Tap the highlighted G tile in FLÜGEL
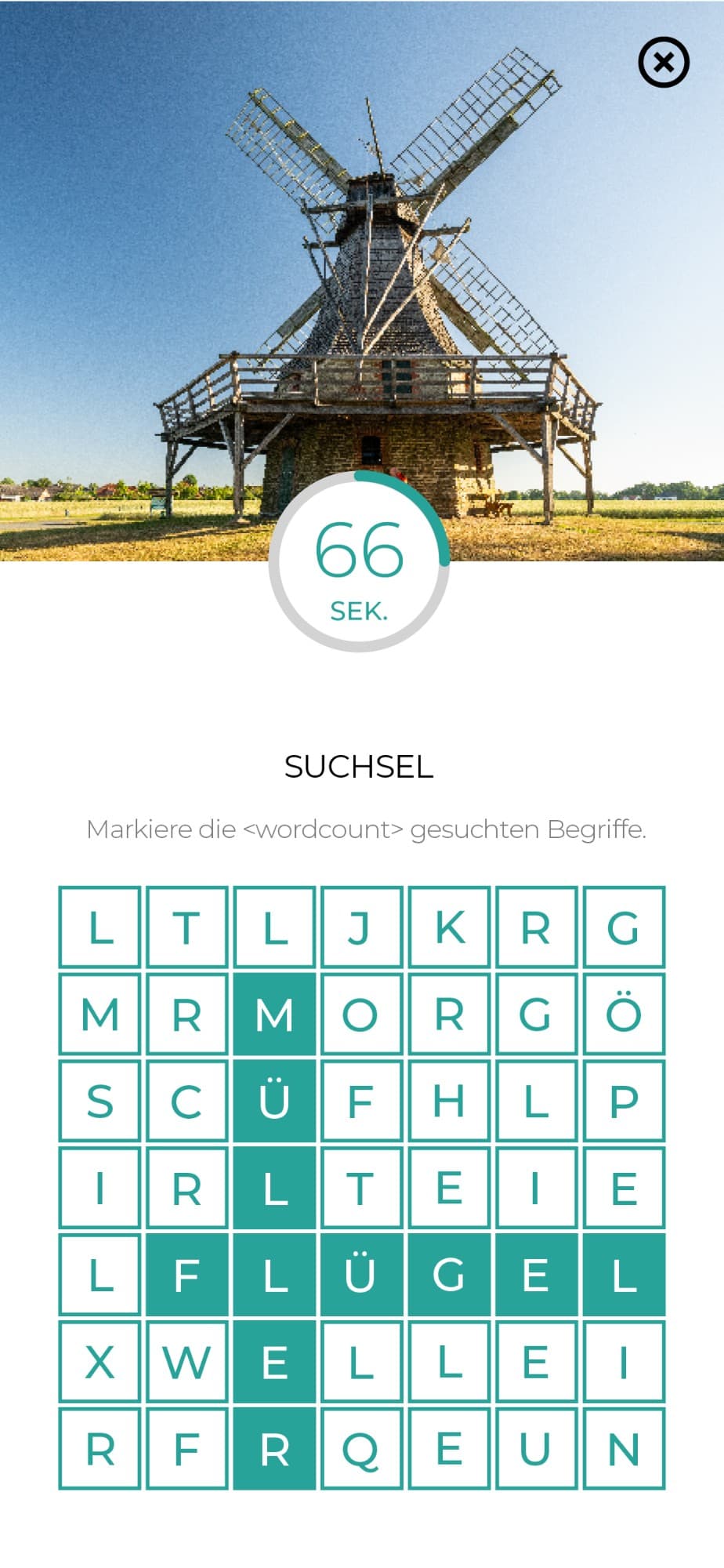724x1568 pixels. [448, 1275]
